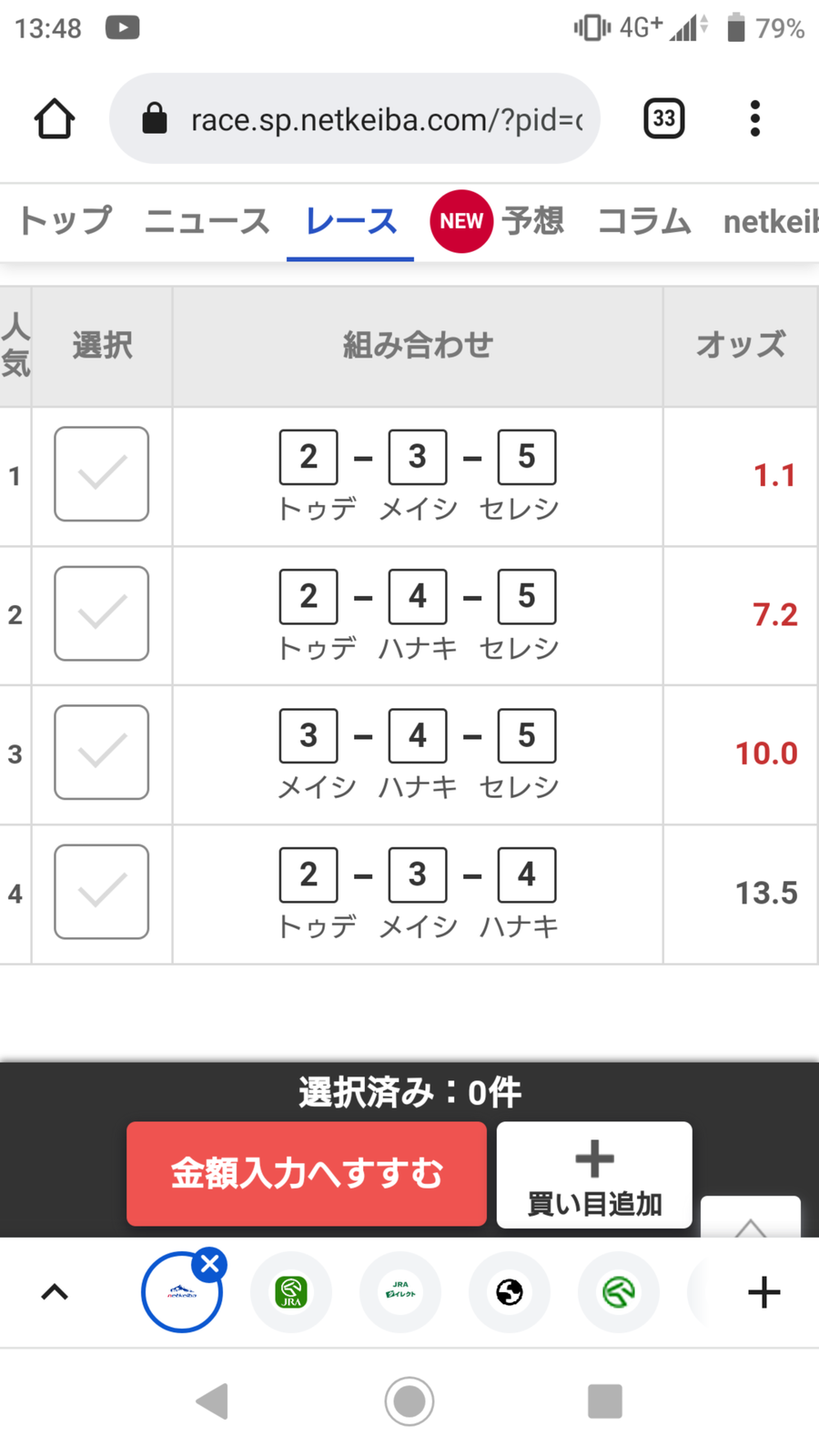Image resolution: width=819 pixels, height=1456 pixels.
Task: Switch to the コラム tab
Action: tap(644, 221)
